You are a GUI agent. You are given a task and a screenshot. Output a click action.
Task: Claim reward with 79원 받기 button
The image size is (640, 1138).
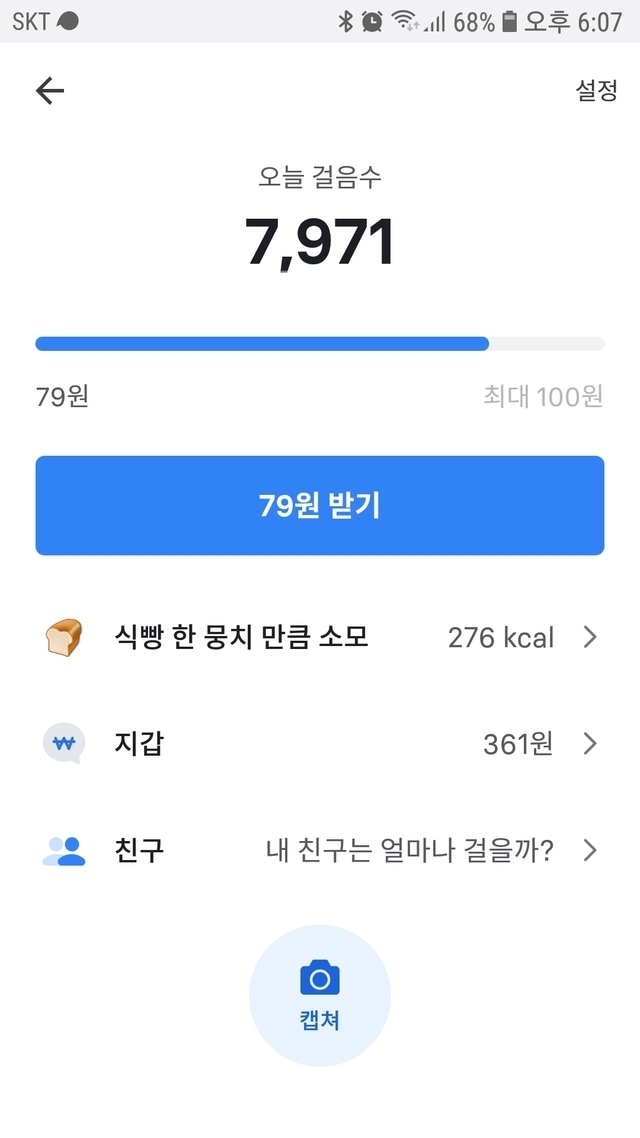(320, 505)
